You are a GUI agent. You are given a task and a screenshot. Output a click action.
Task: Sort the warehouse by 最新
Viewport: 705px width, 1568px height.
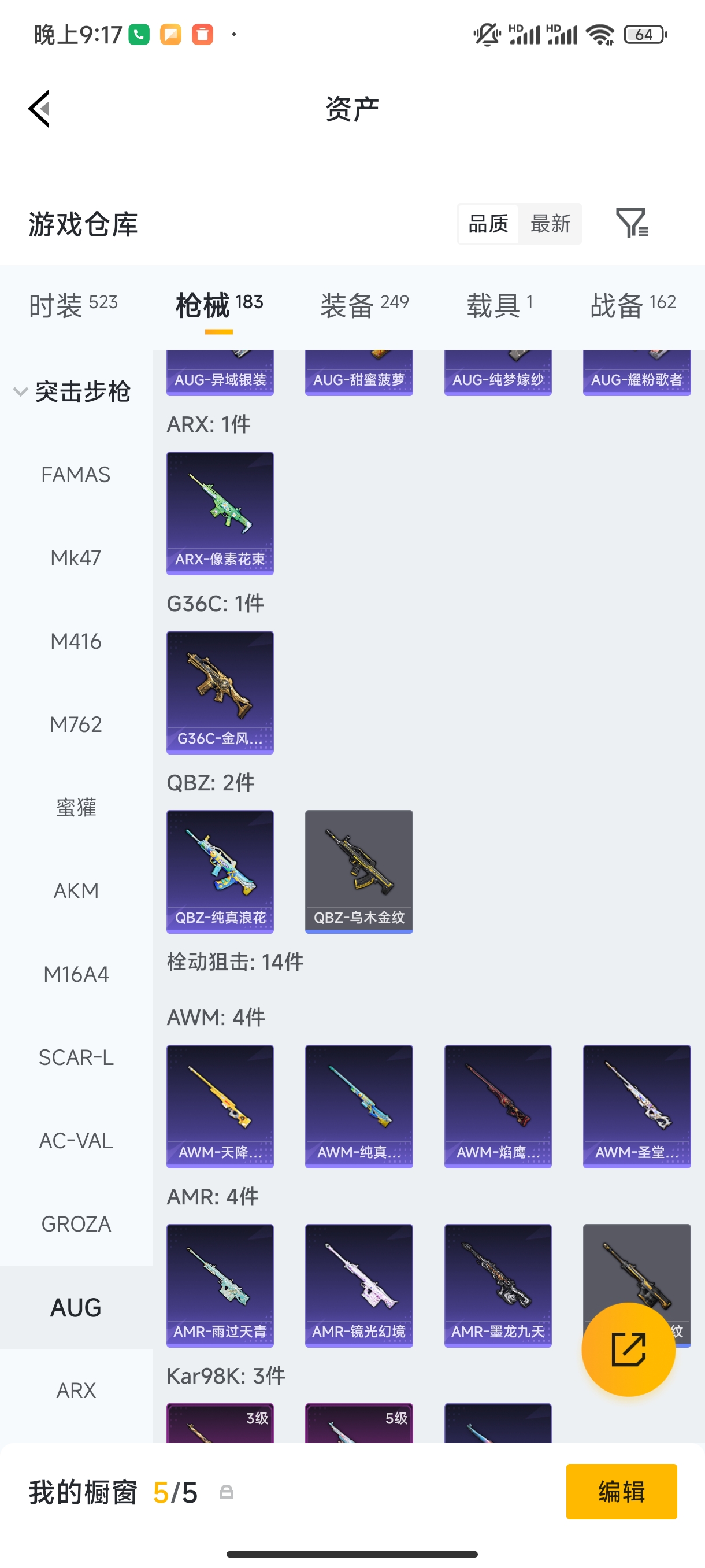550,223
